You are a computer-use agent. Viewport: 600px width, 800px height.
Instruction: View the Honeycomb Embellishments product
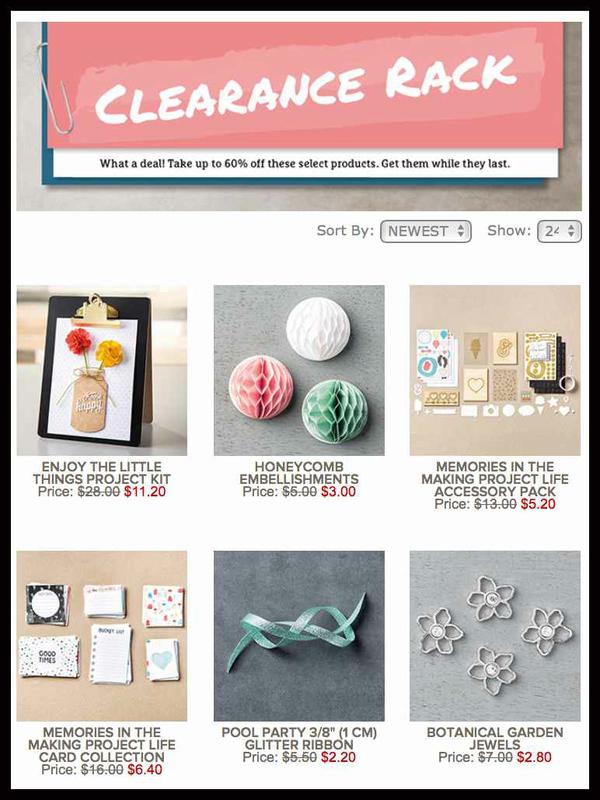click(298, 371)
